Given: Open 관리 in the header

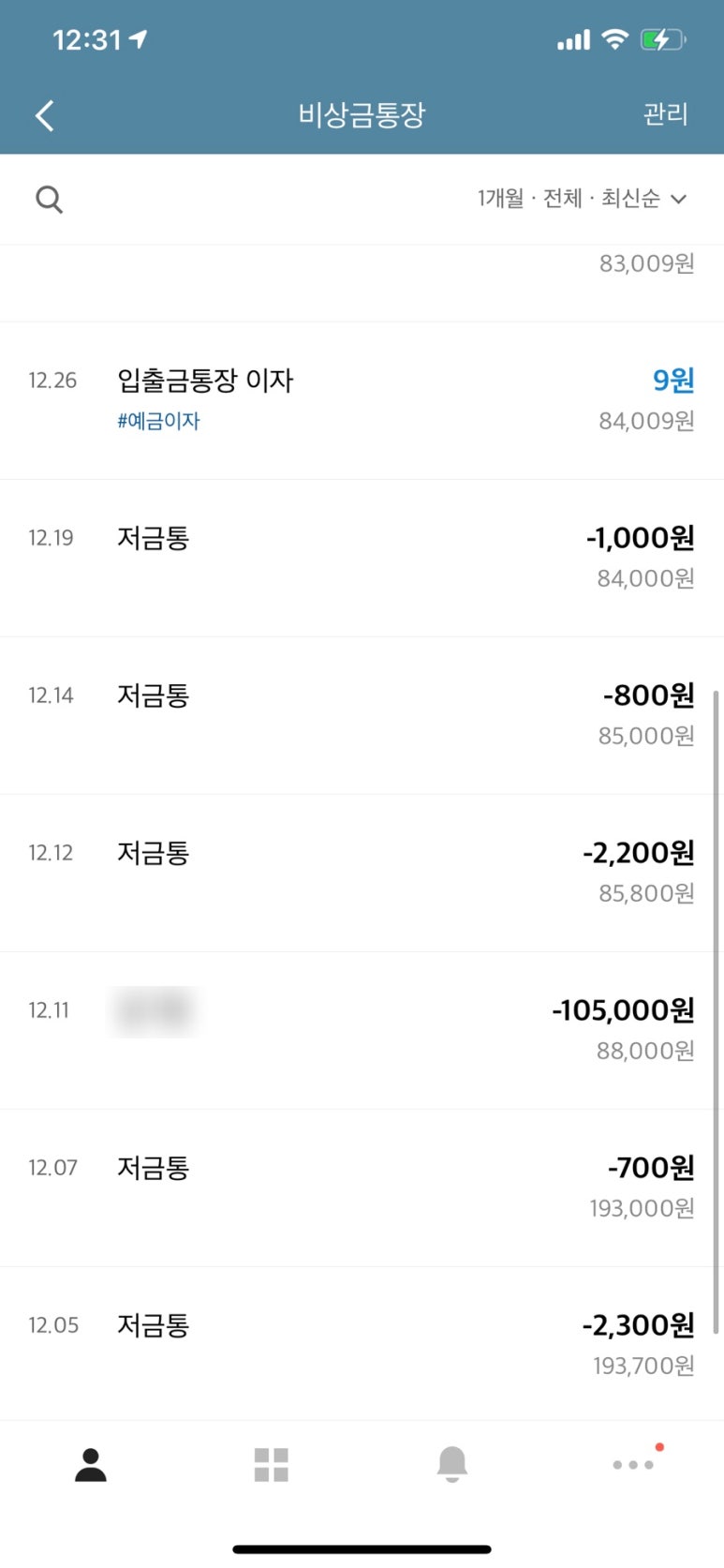Looking at the screenshot, I should tap(665, 114).
